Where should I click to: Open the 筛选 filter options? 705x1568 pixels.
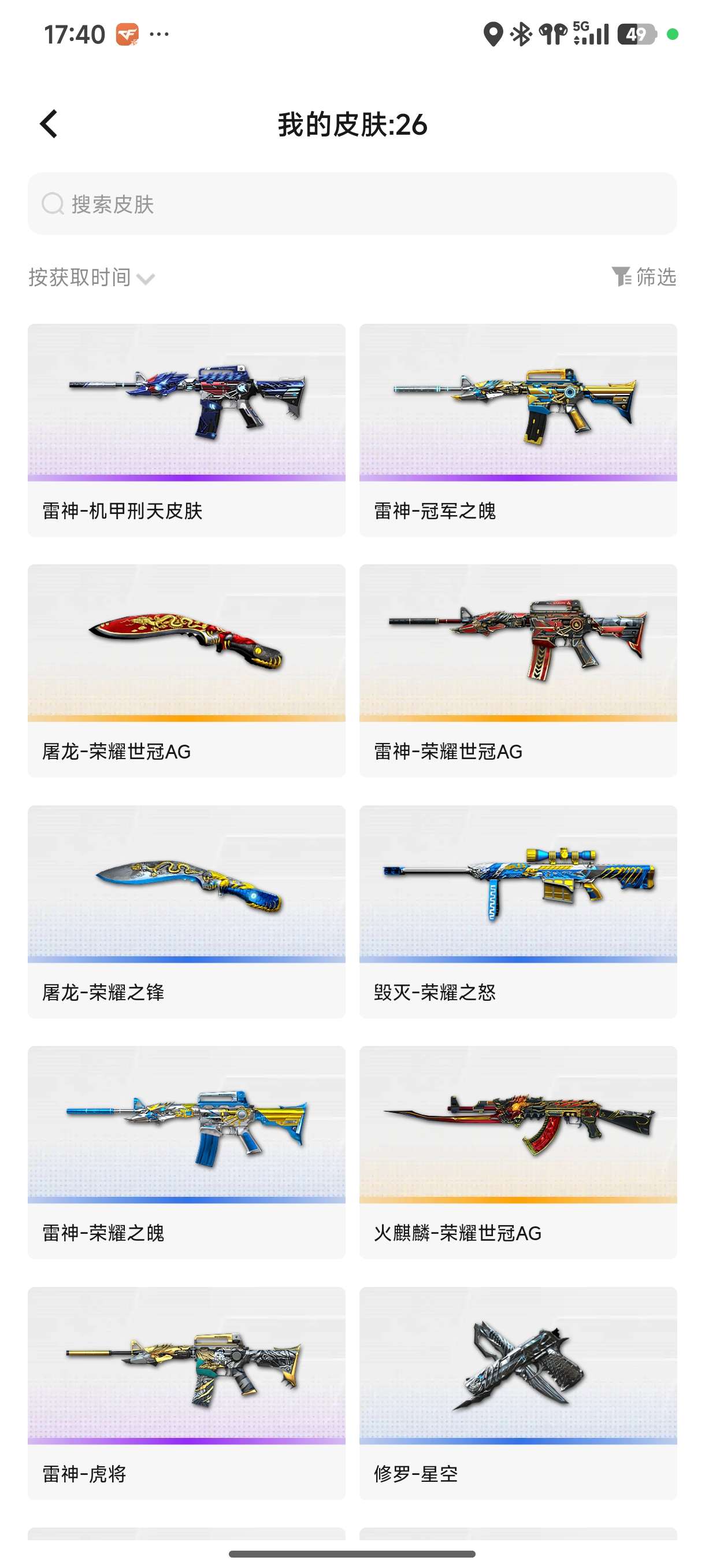[x=644, y=277]
